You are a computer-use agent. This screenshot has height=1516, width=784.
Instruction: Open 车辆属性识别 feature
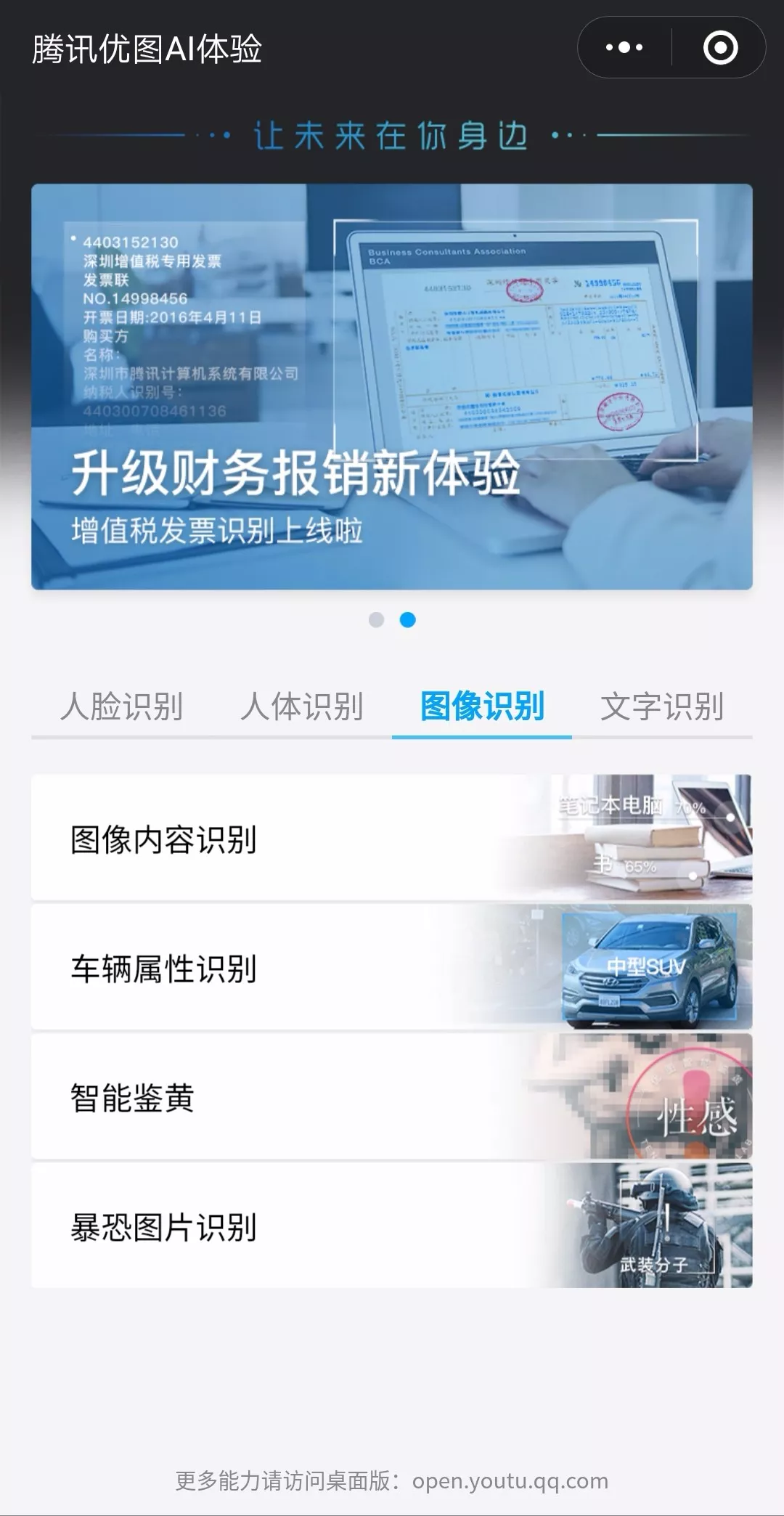click(x=392, y=967)
